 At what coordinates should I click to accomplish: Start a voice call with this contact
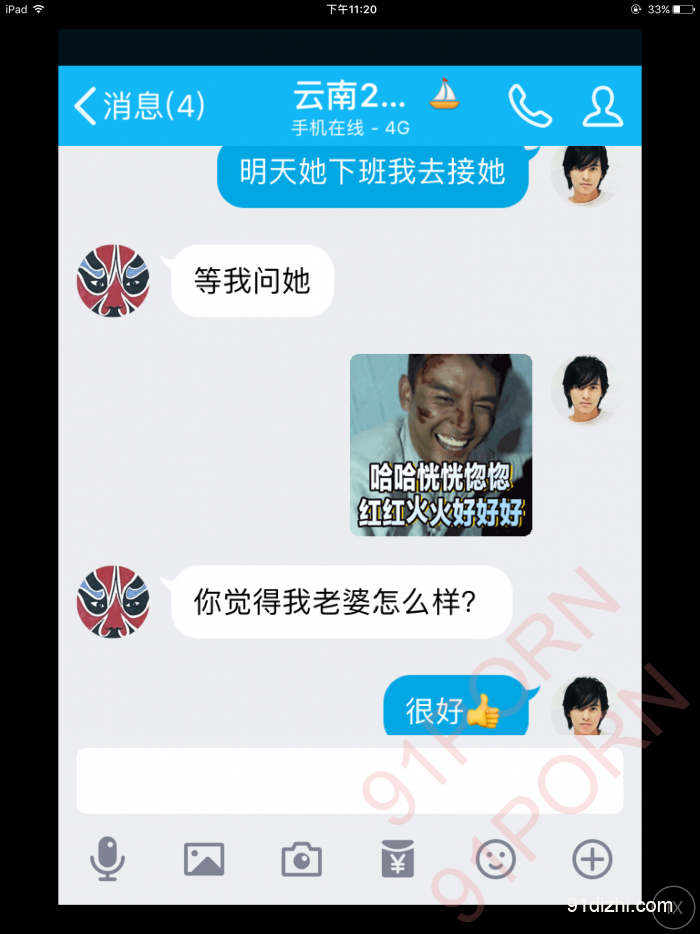click(x=530, y=105)
